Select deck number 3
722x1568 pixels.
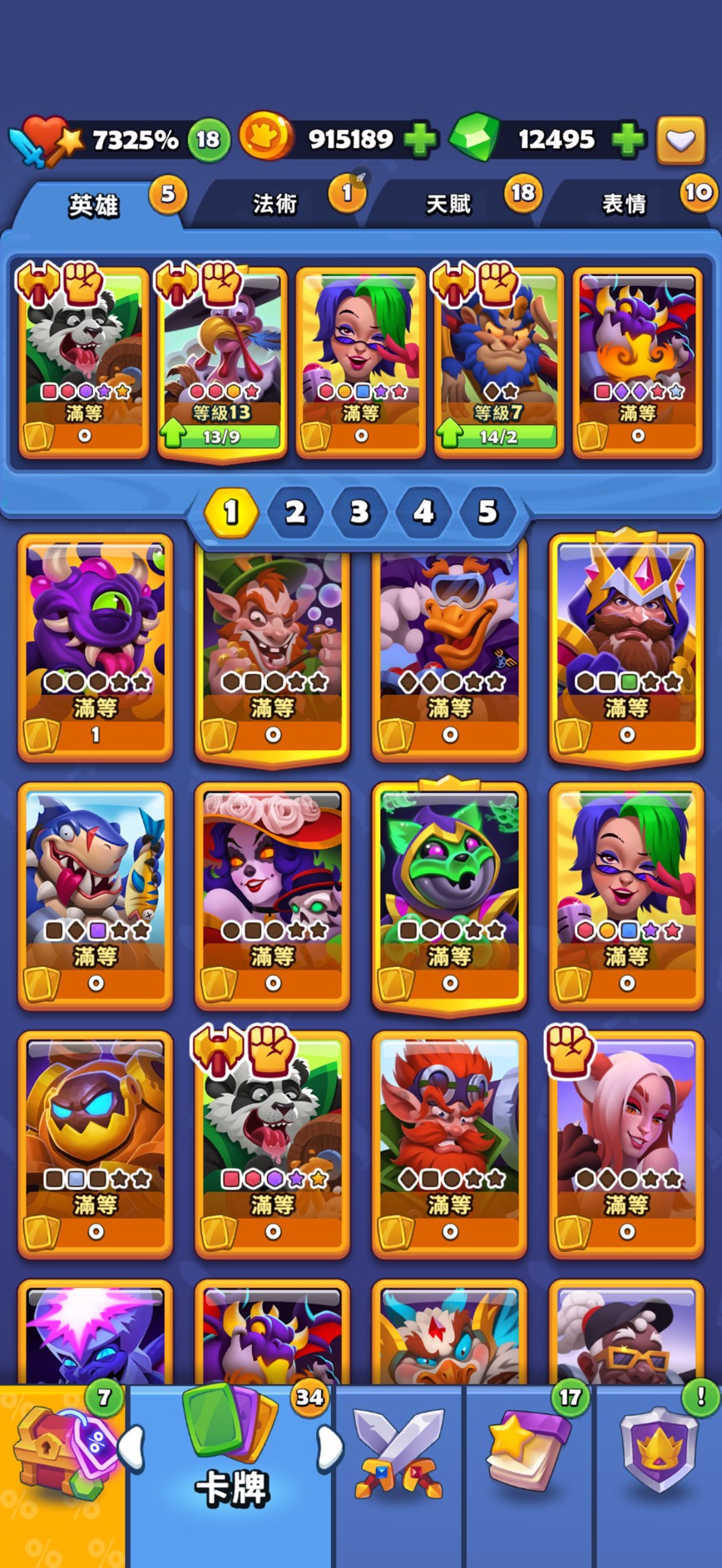pyautogui.click(x=359, y=511)
